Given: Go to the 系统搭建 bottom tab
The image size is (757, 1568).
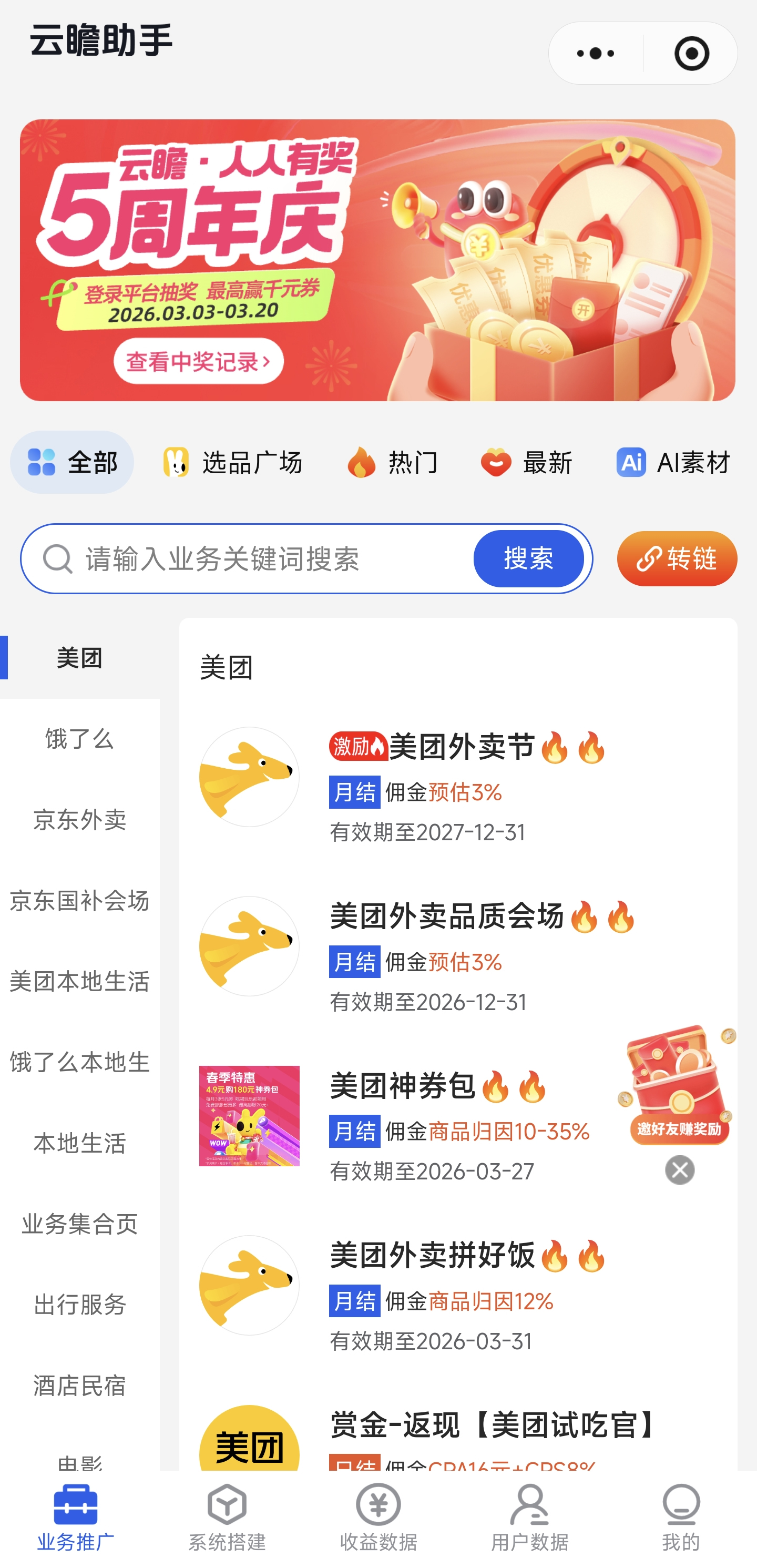Looking at the screenshot, I should point(227,1517).
